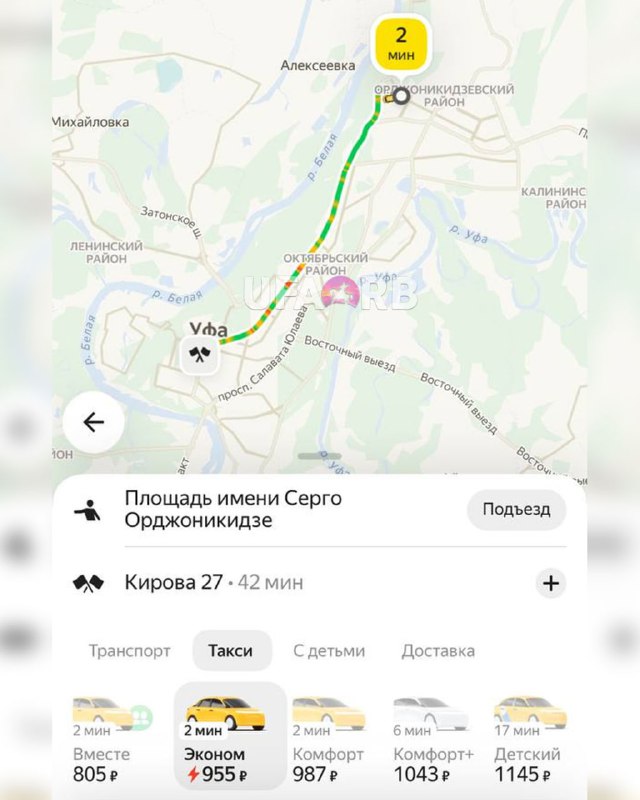Screen dimensions: 640x800
Task: Tap the Подъезд button
Action: tap(516, 509)
